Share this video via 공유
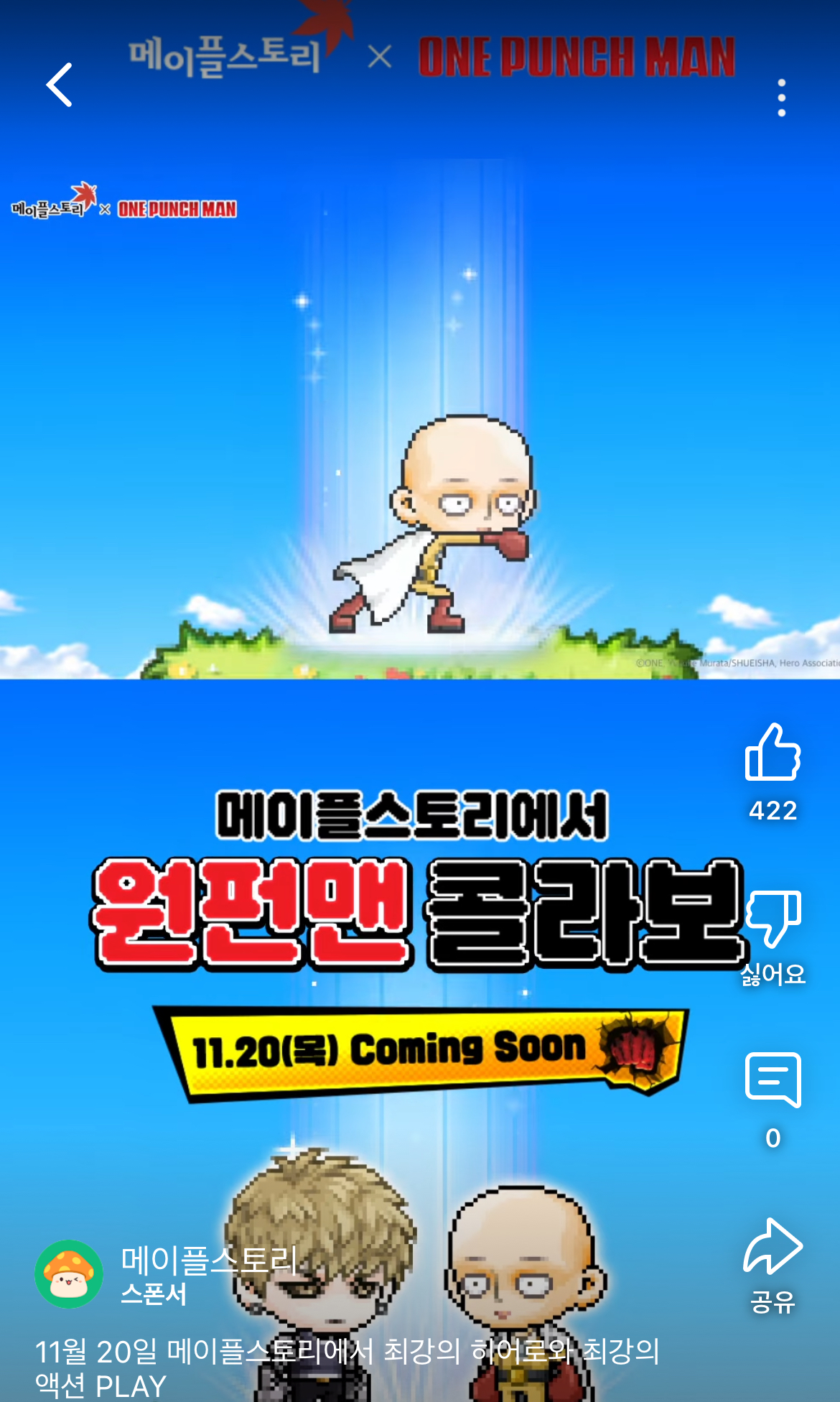This screenshot has height=1402, width=840. click(773, 1247)
